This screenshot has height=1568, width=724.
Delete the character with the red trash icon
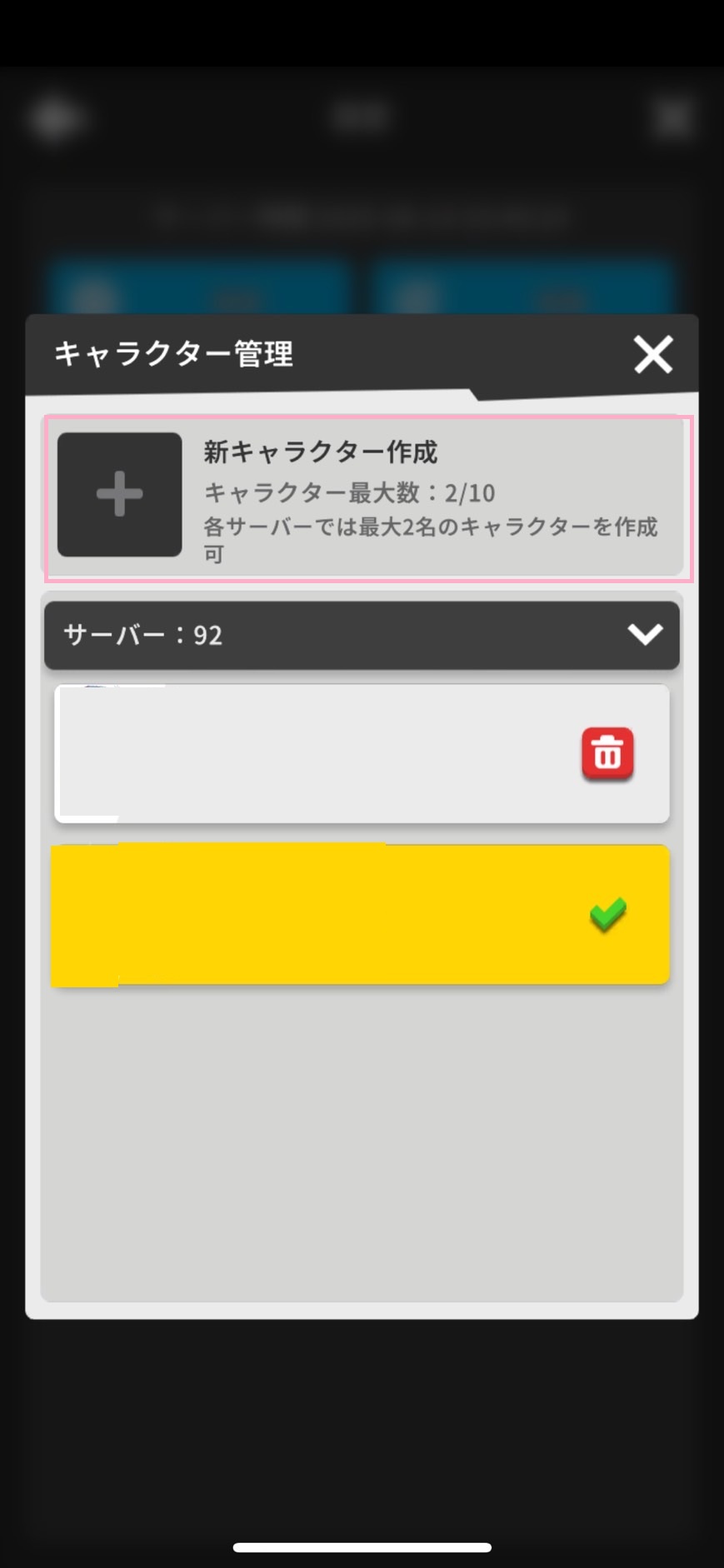click(x=607, y=753)
